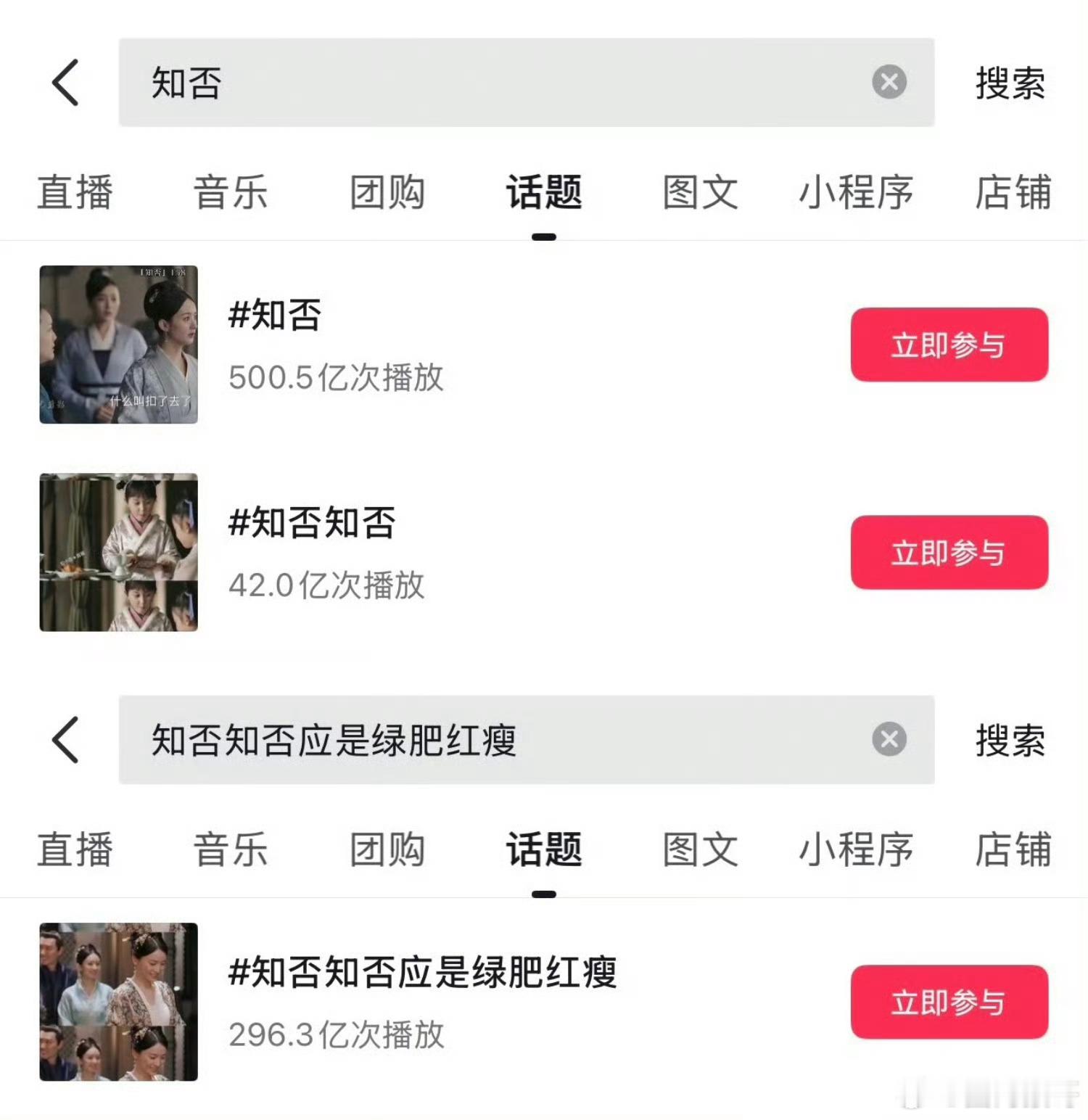Viewport: 1088px width, 1120px height.
Task: Open the #知否 topic thumbnail
Action: (118, 344)
